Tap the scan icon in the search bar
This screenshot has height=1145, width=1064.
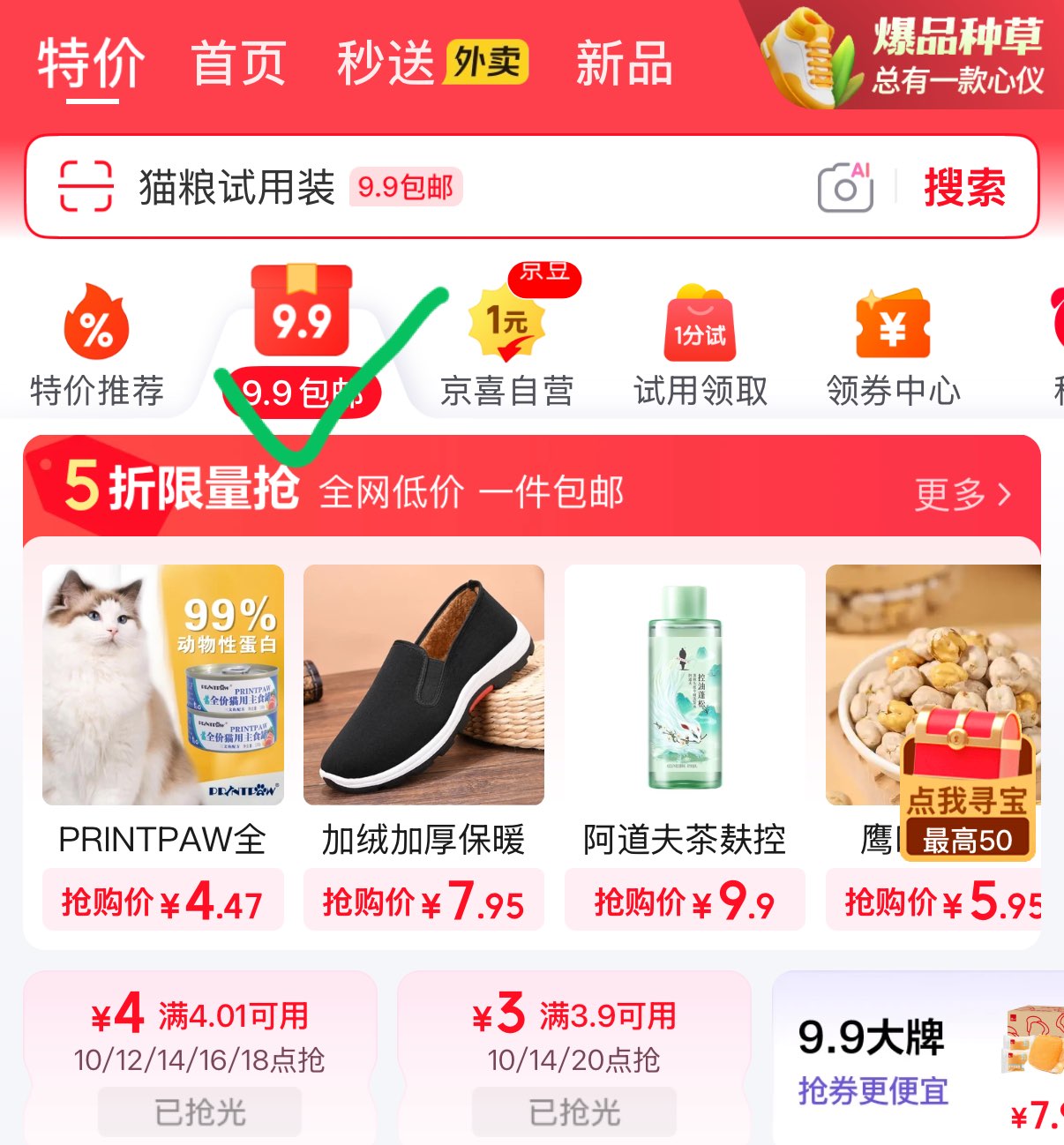pos(86,187)
